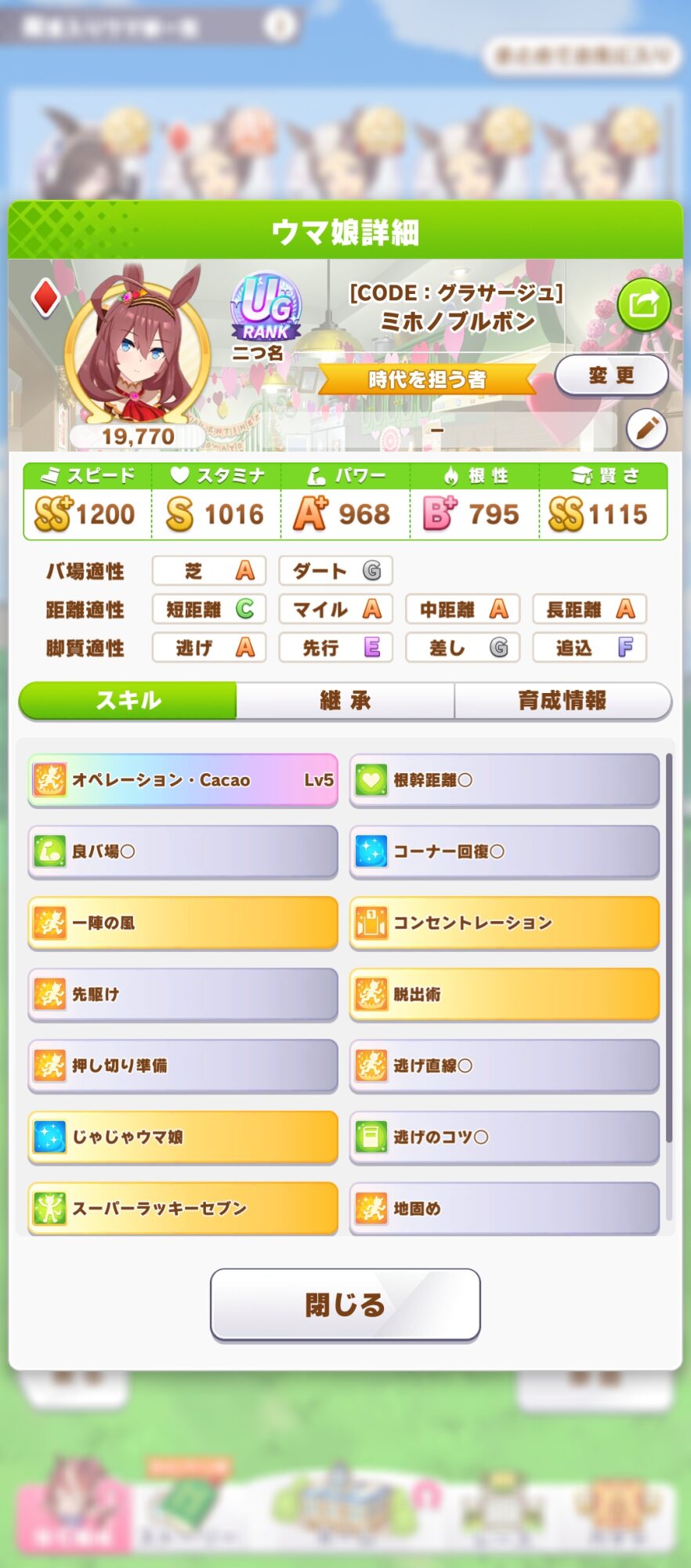
Task: Switch to the 継承 tab
Action: 345,700
